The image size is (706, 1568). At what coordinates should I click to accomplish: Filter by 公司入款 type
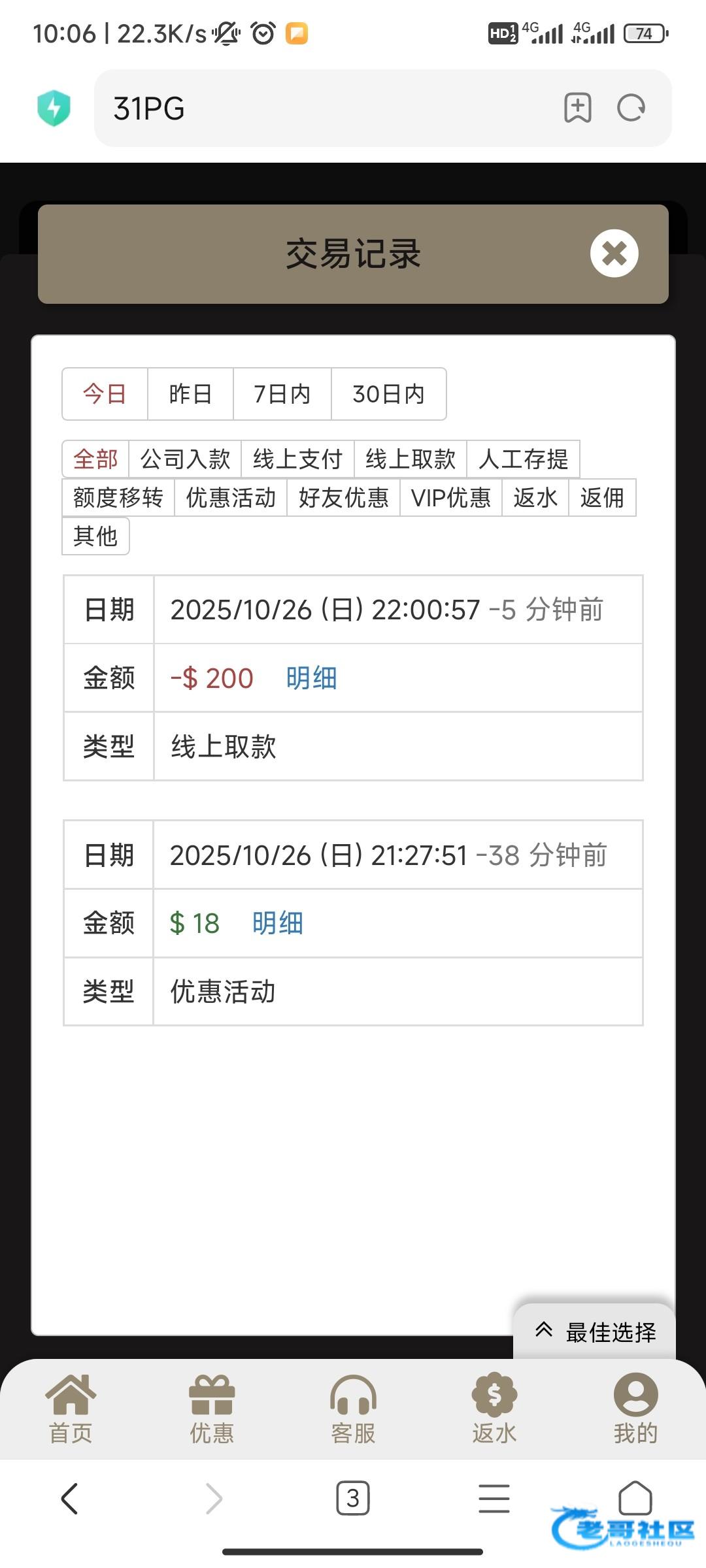coord(185,459)
